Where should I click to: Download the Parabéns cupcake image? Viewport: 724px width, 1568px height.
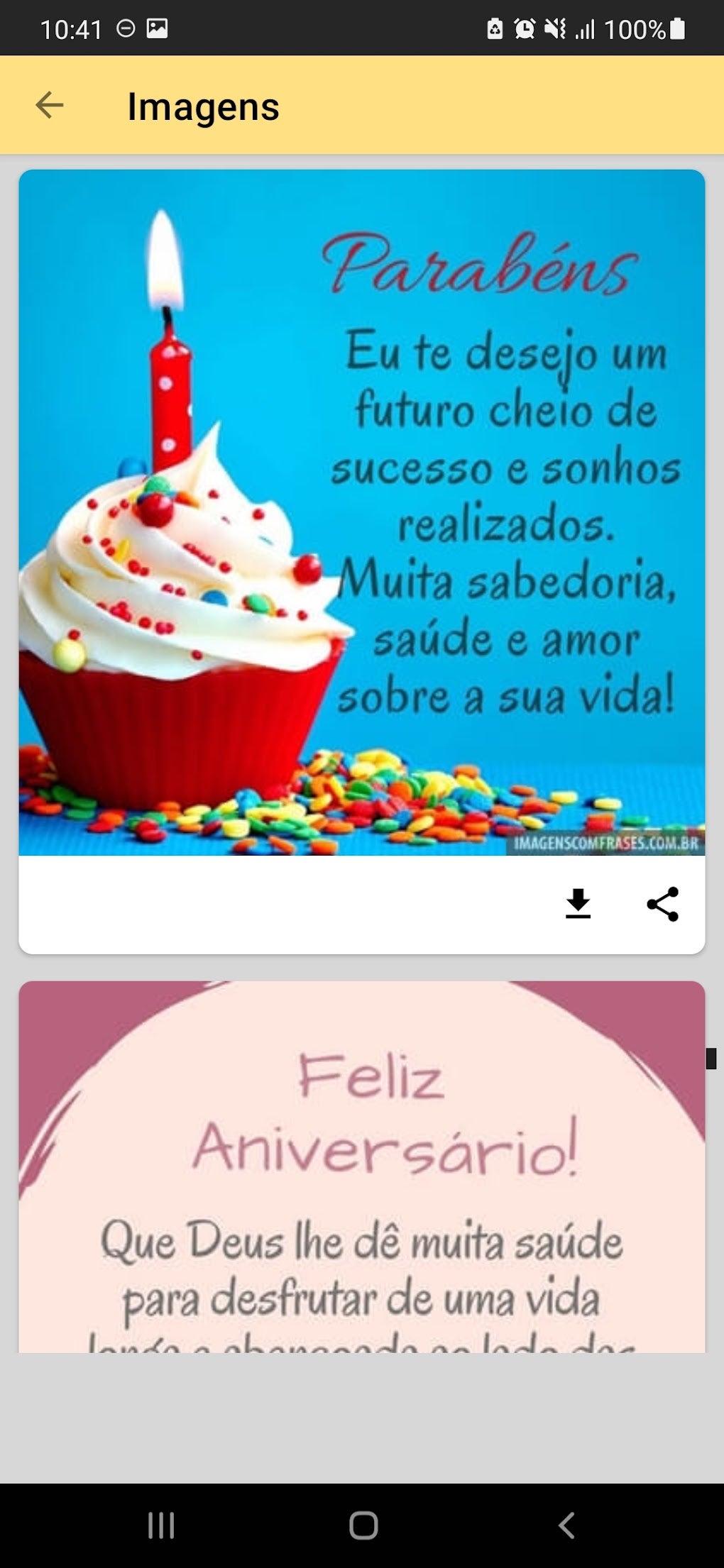click(578, 904)
